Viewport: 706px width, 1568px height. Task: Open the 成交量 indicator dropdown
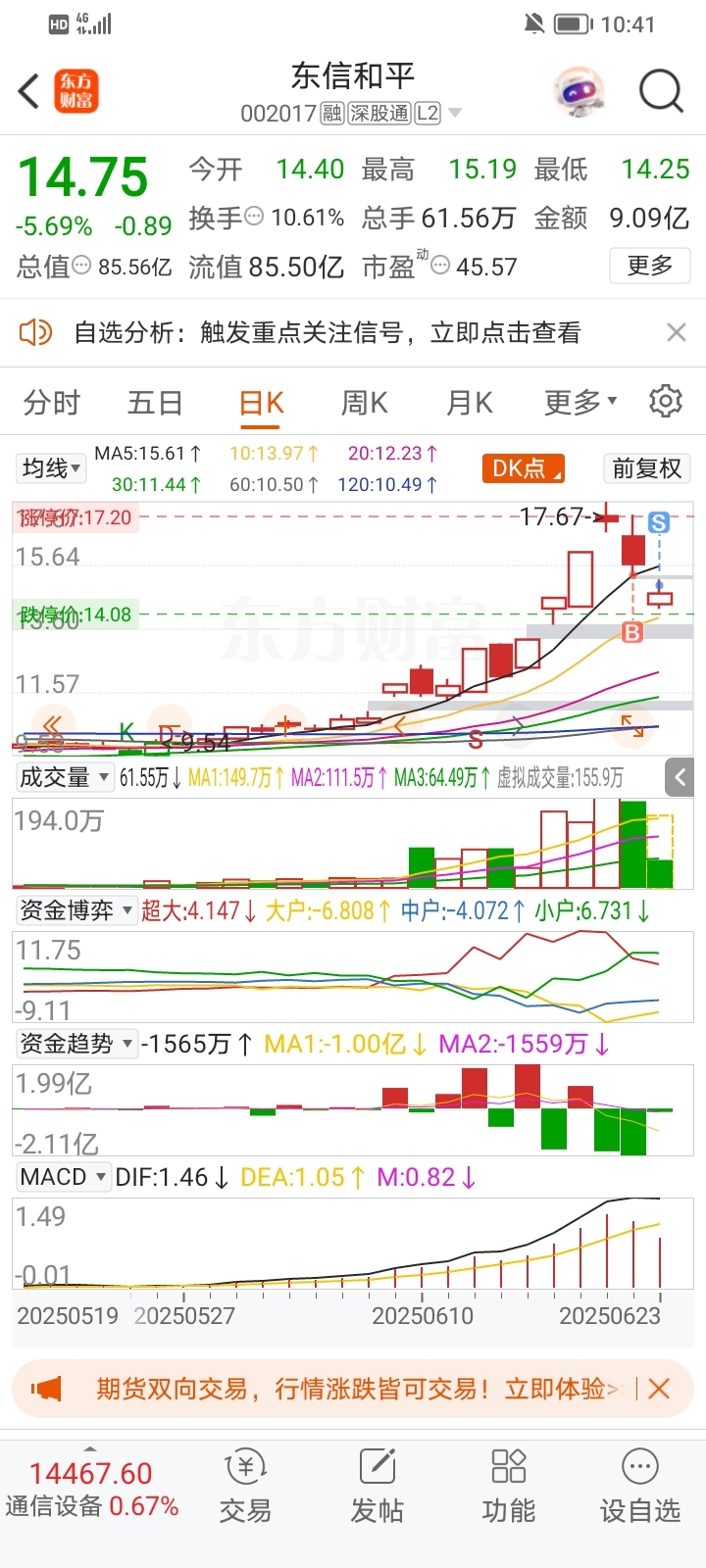[x=65, y=778]
